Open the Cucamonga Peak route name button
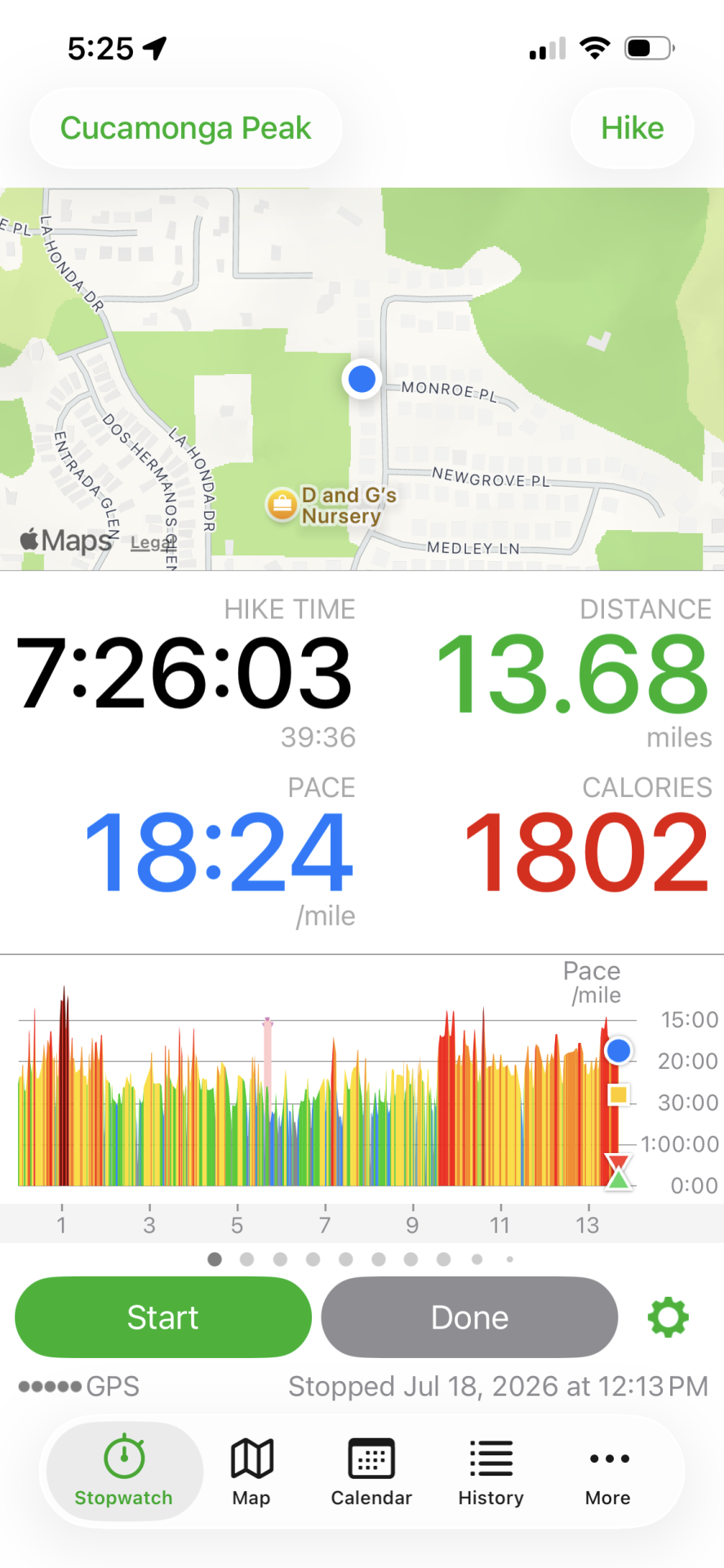 click(185, 128)
